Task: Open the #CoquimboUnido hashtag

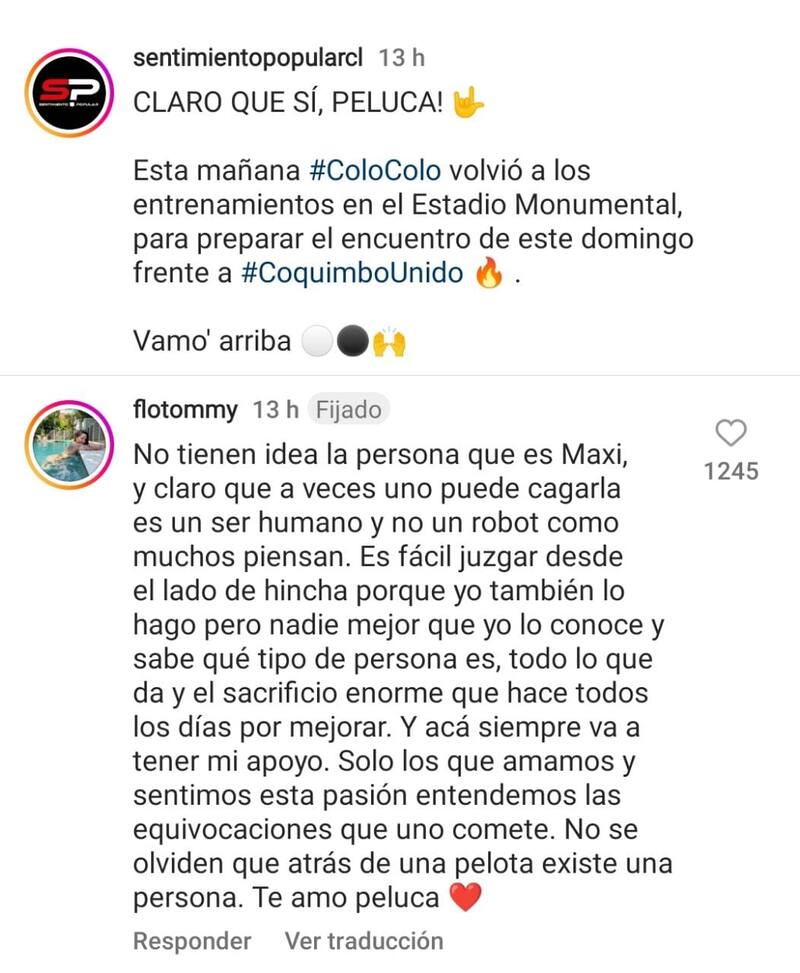Action: 354,275
